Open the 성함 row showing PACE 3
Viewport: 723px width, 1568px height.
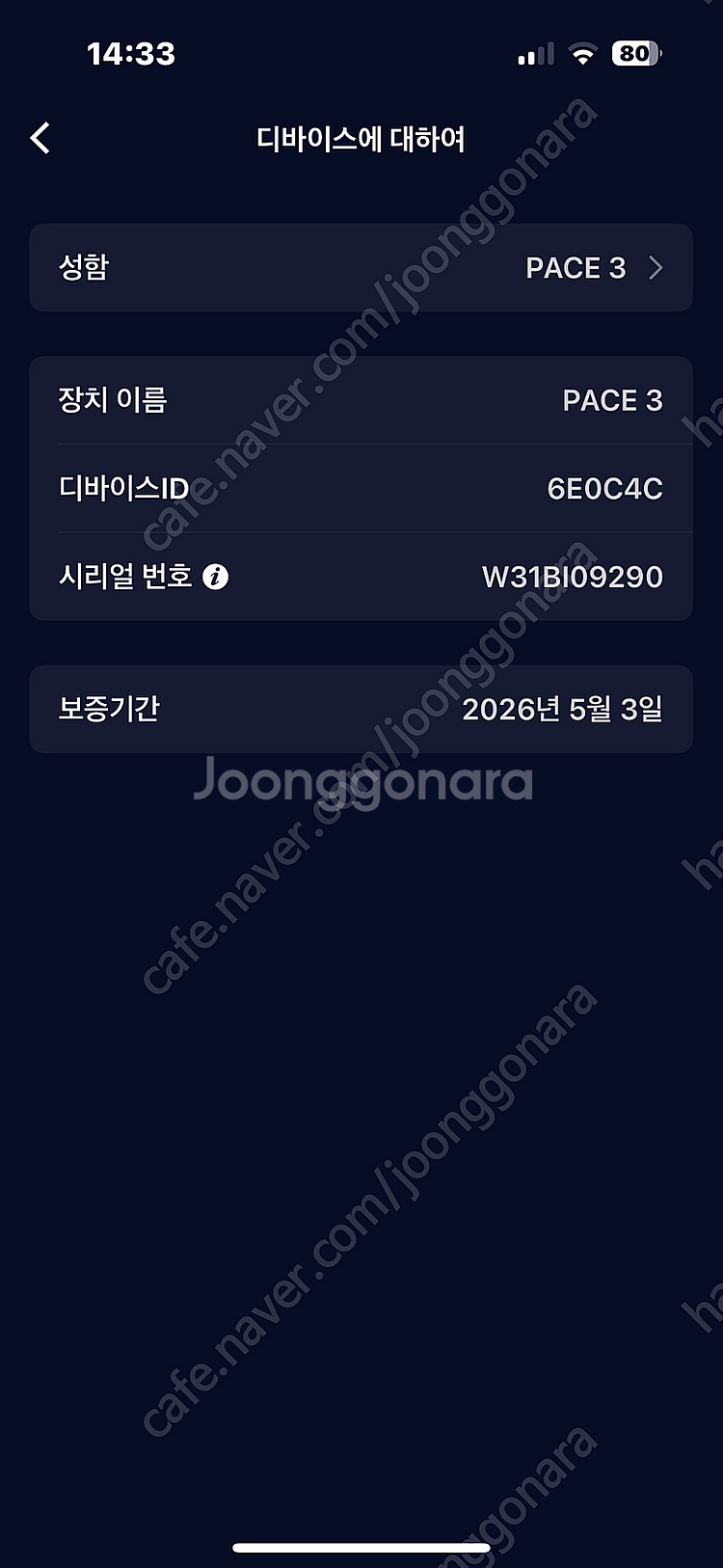coord(361,267)
